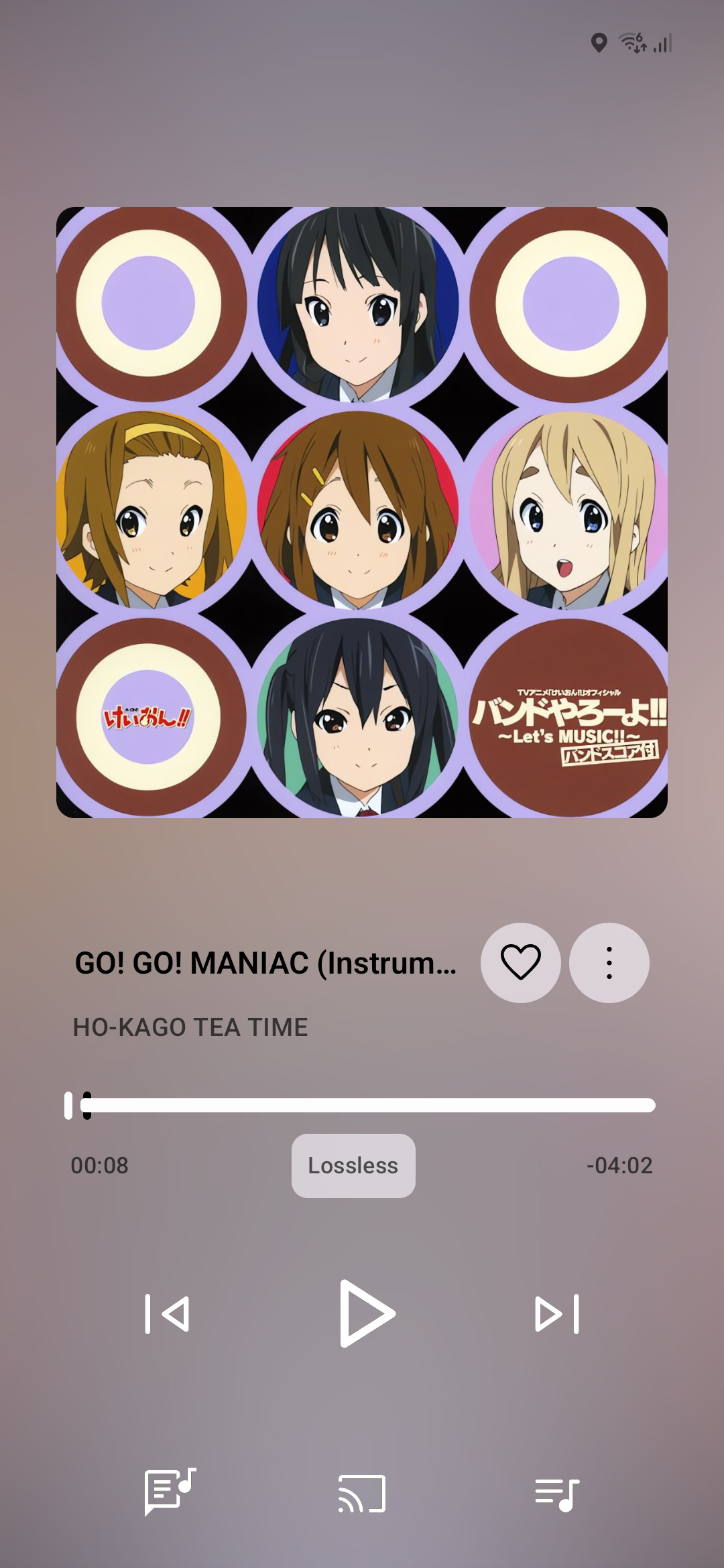Open the playback queue
Image resolution: width=724 pixels, height=1568 pixels.
pyautogui.click(x=557, y=1493)
